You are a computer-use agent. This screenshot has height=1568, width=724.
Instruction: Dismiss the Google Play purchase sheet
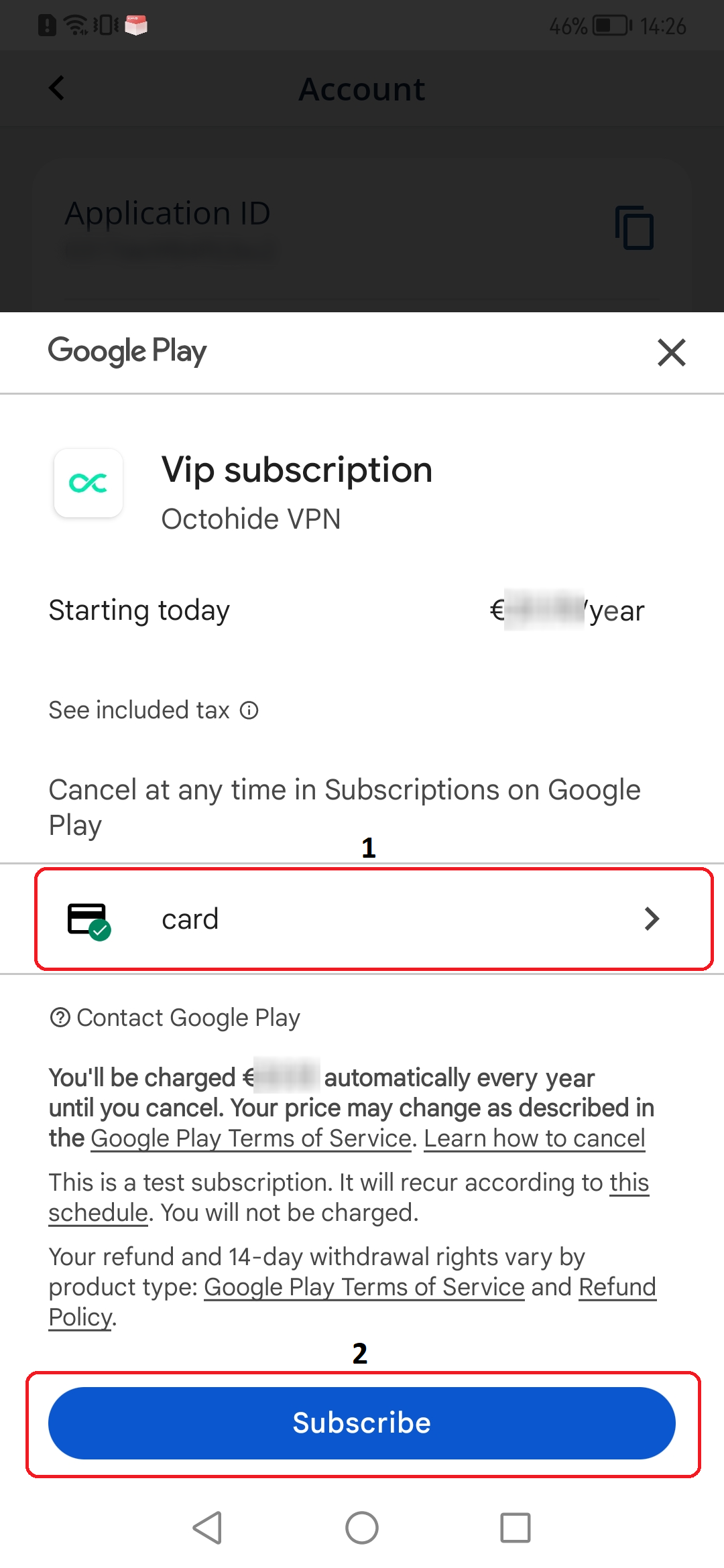click(x=670, y=352)
